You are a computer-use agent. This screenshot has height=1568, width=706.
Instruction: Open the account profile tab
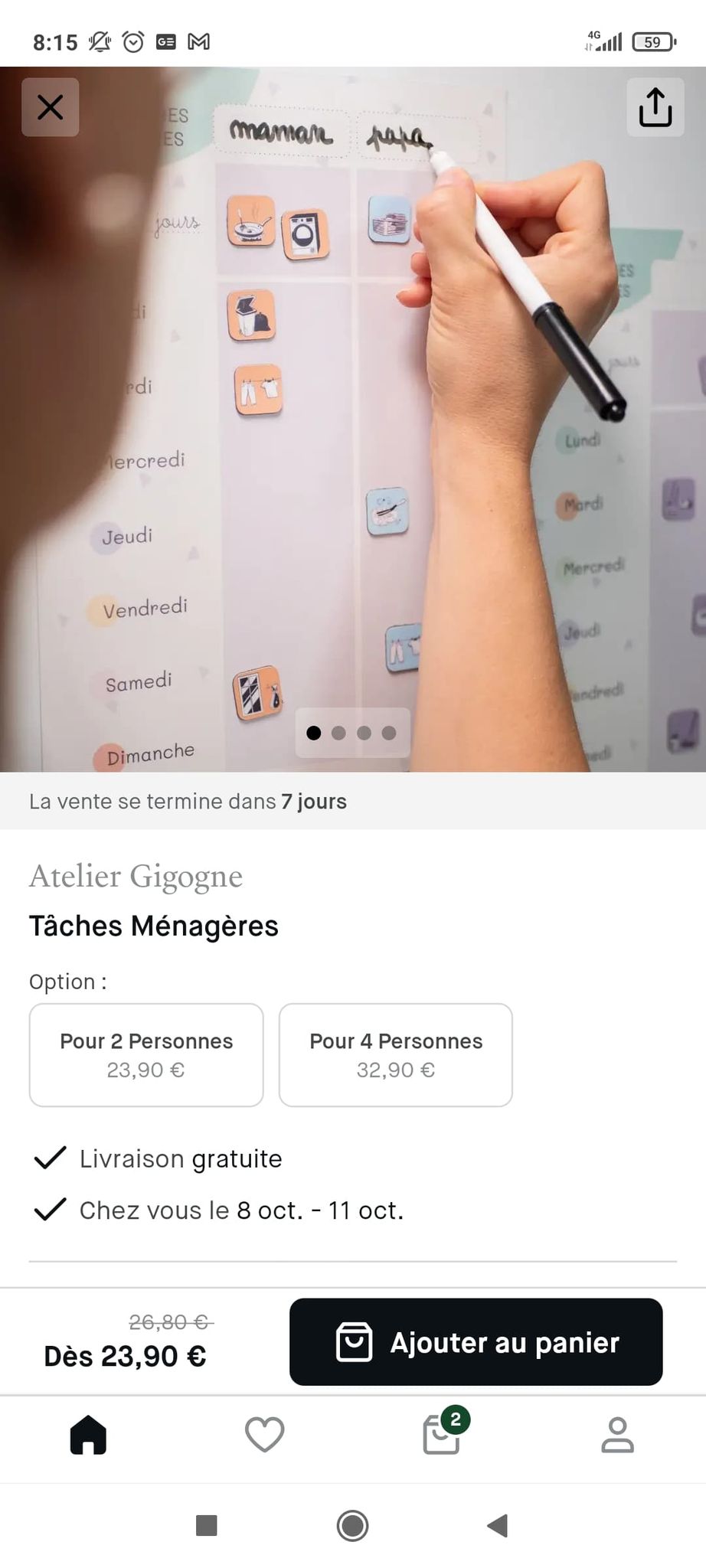(617, 1434)
